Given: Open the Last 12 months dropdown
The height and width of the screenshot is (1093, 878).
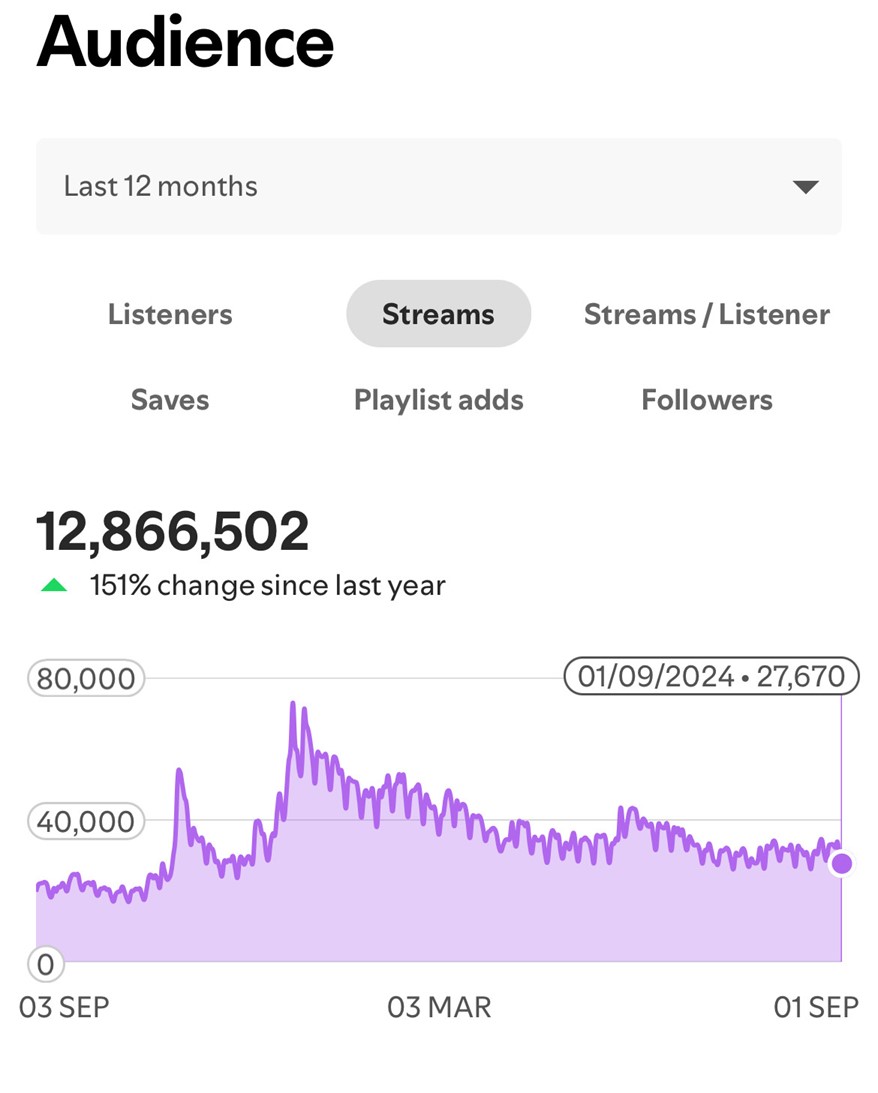Looking at the screenshot, I should [x=438, y=187].
